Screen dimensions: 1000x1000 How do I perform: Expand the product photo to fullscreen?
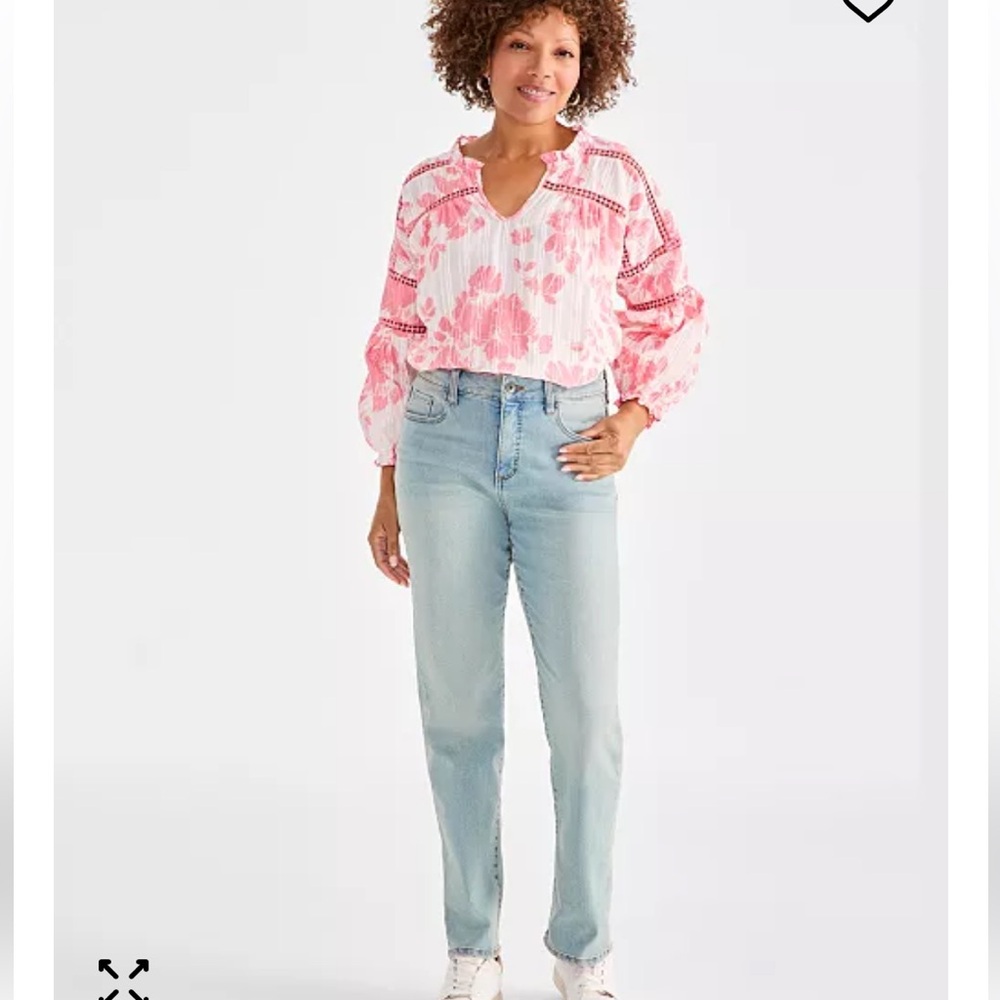point(123,979)
